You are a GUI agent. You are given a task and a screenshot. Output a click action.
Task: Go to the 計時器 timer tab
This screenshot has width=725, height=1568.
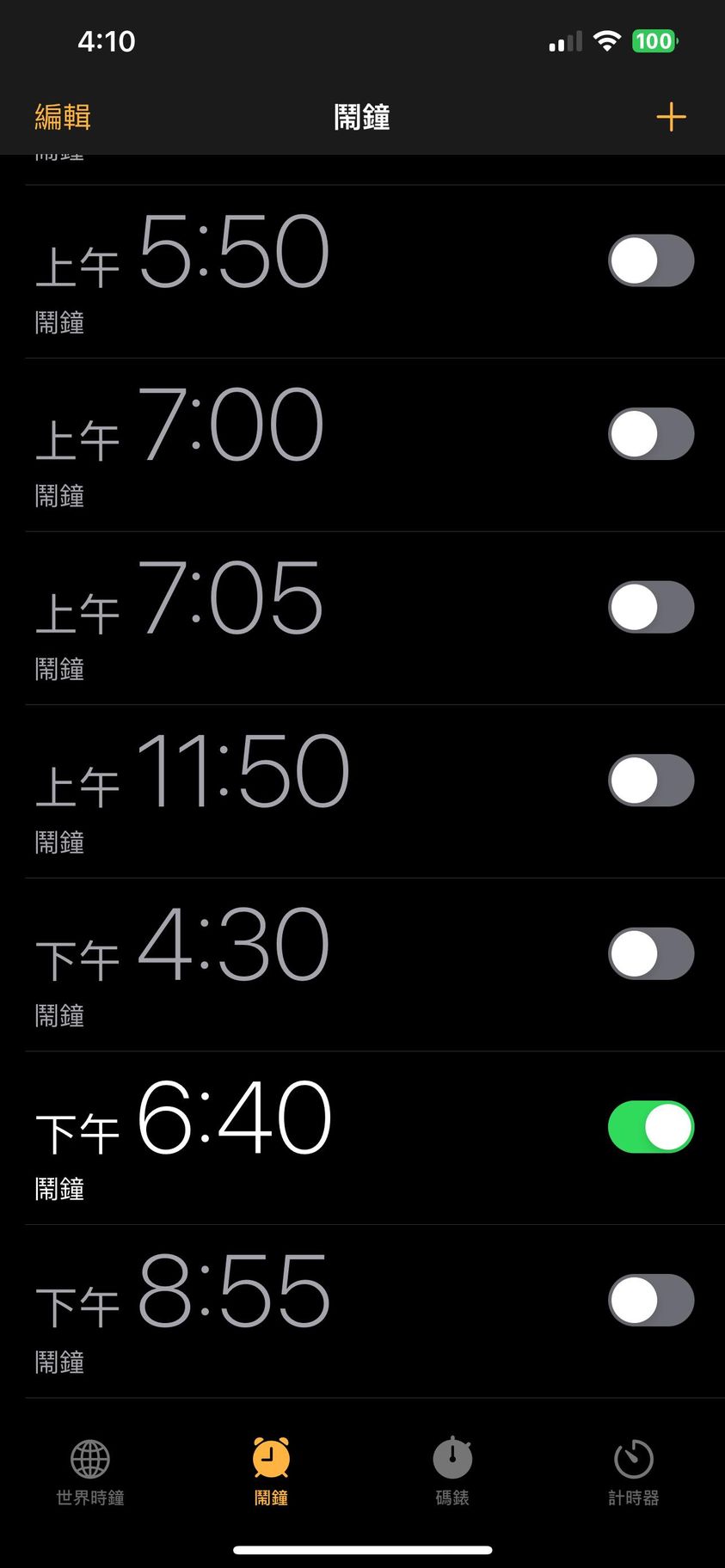point(634,1472)
